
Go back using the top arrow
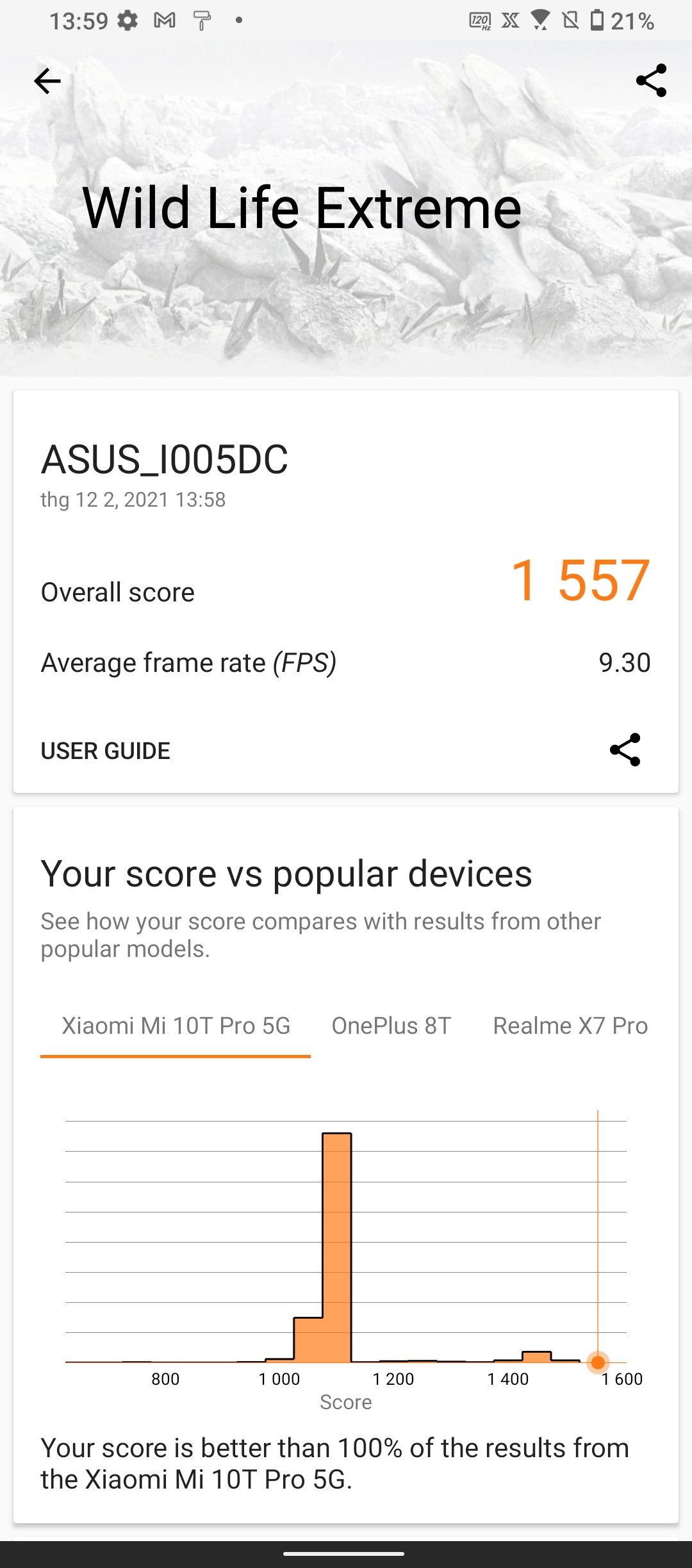(47, 81)
